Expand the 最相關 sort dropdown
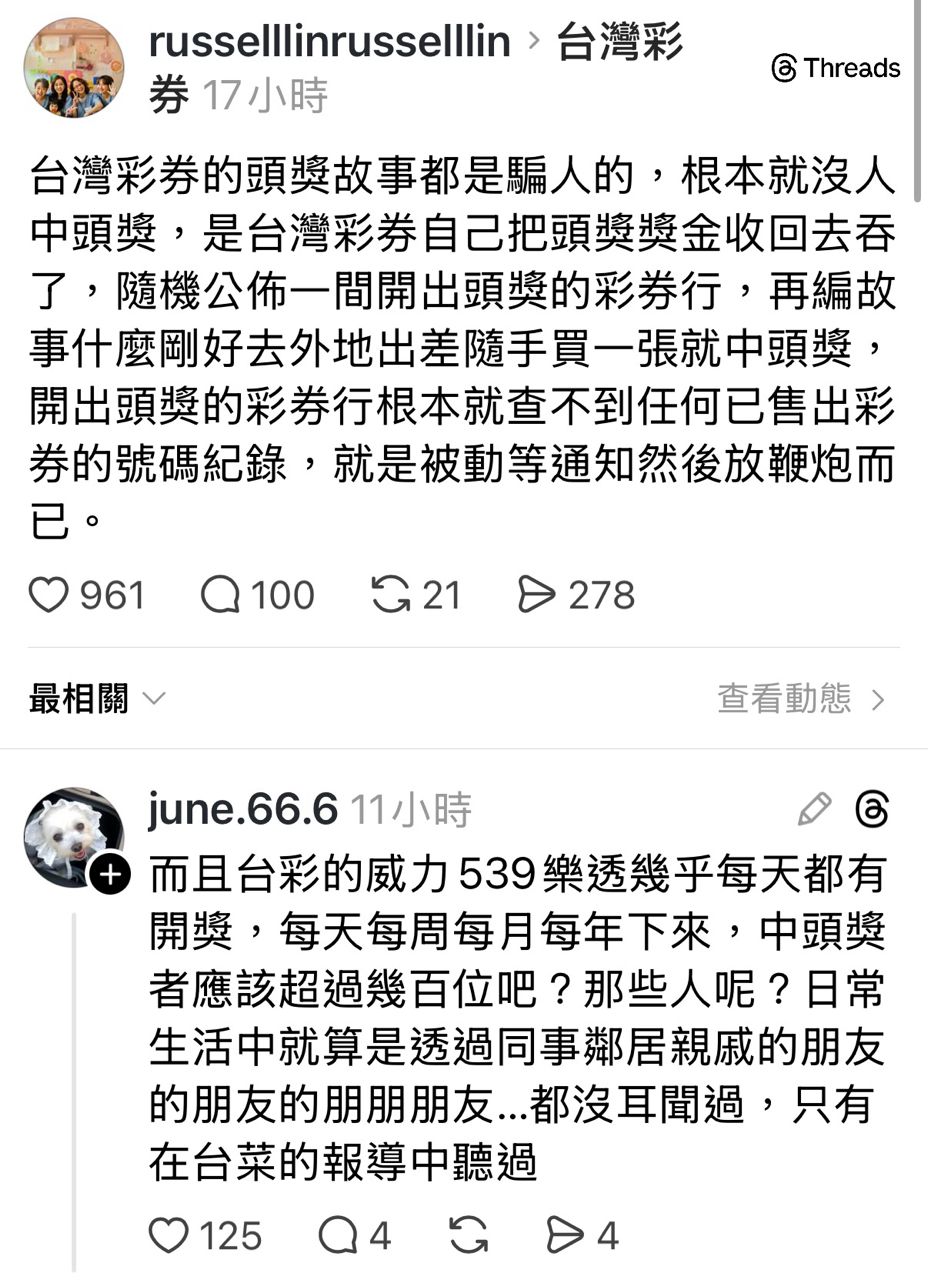This screenshot has width=928, height=1280. click(96, 699)
